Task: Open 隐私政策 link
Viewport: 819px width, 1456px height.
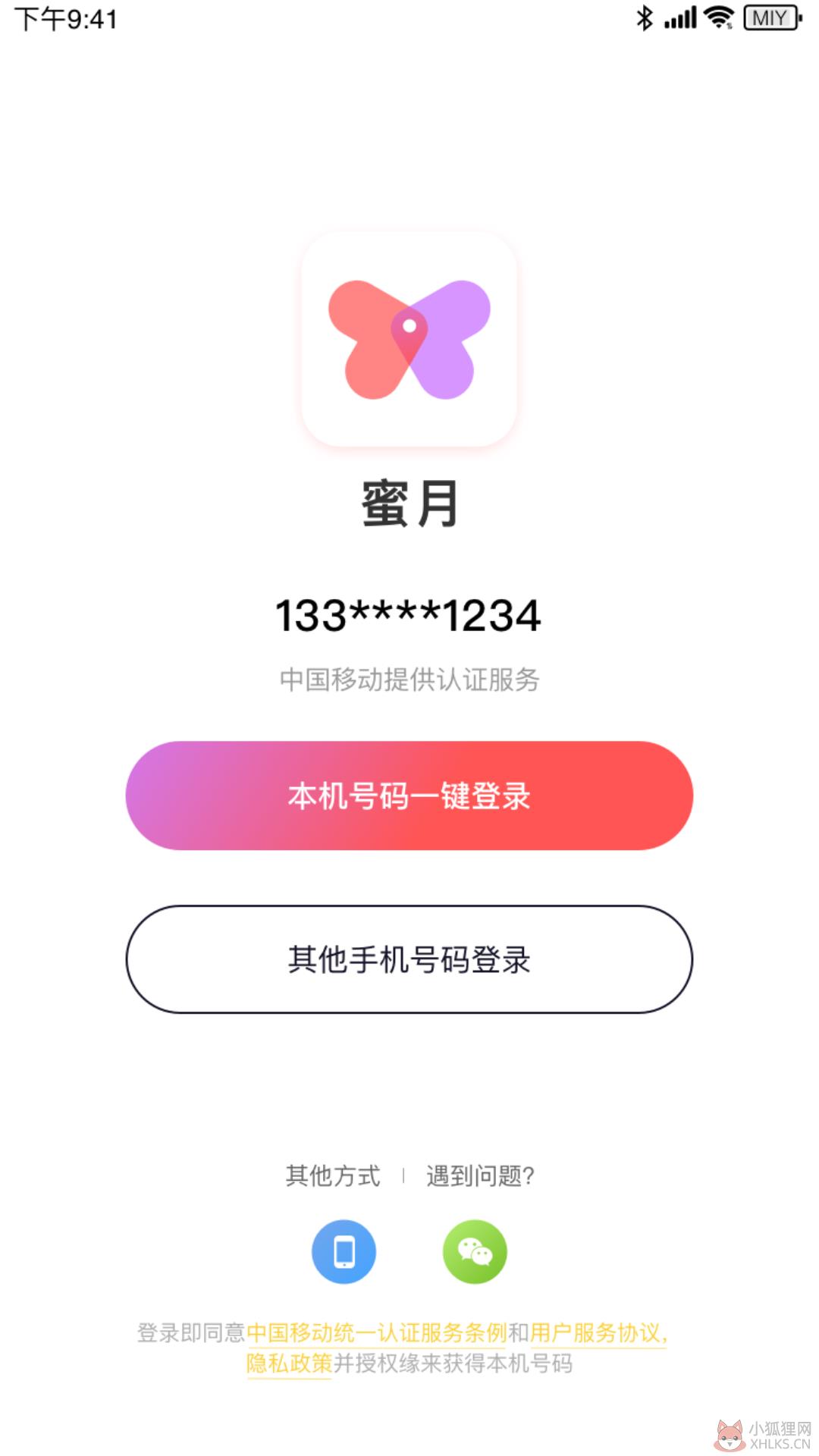Action: 290,1363
